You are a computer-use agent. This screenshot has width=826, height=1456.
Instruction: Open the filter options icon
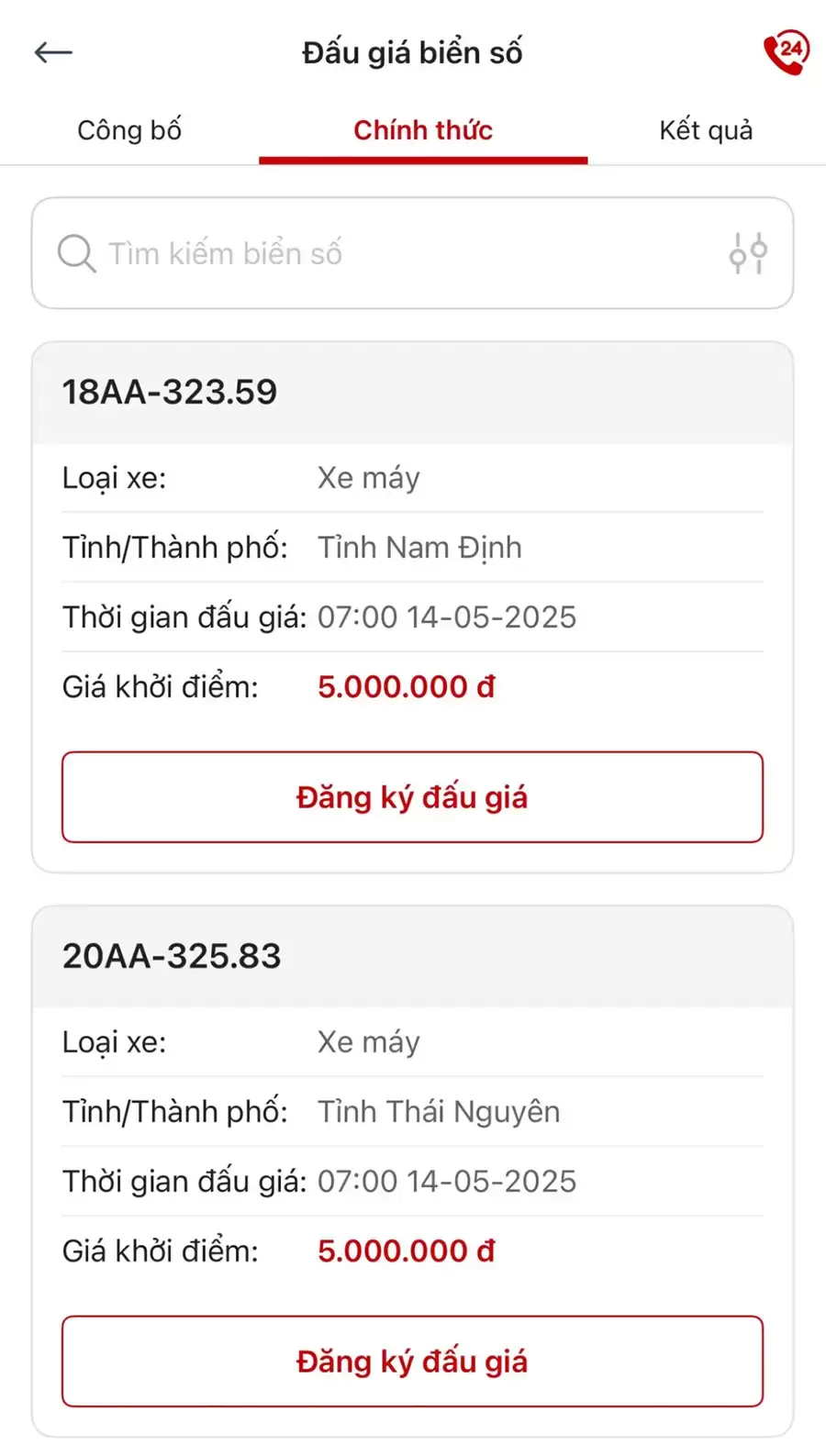[x=748, y=253]
